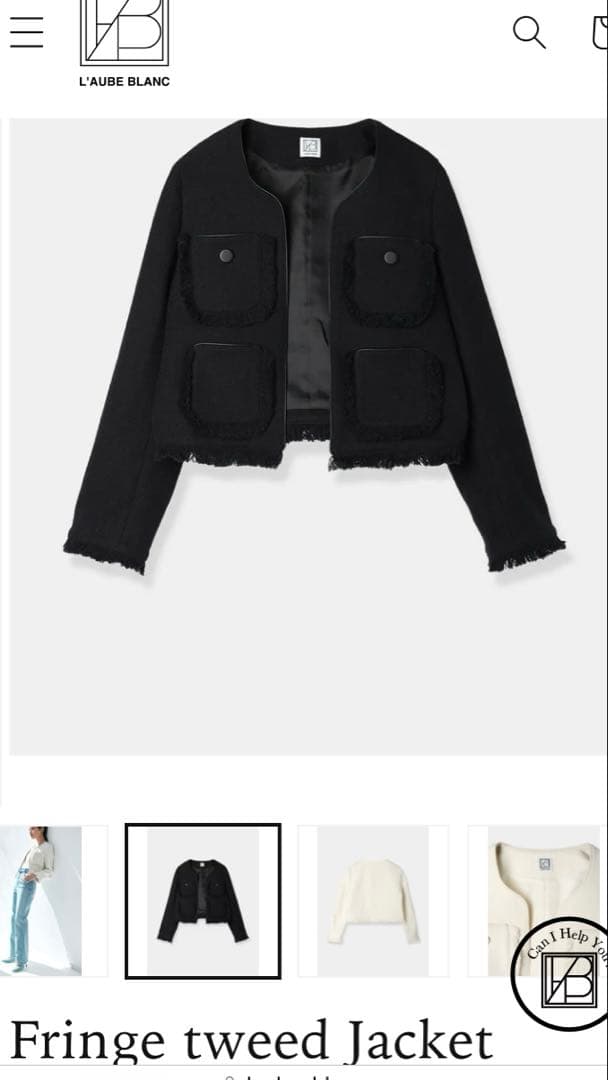Open the hamburger menu
The image size is (608, 1080).
[x=27, y=32]
